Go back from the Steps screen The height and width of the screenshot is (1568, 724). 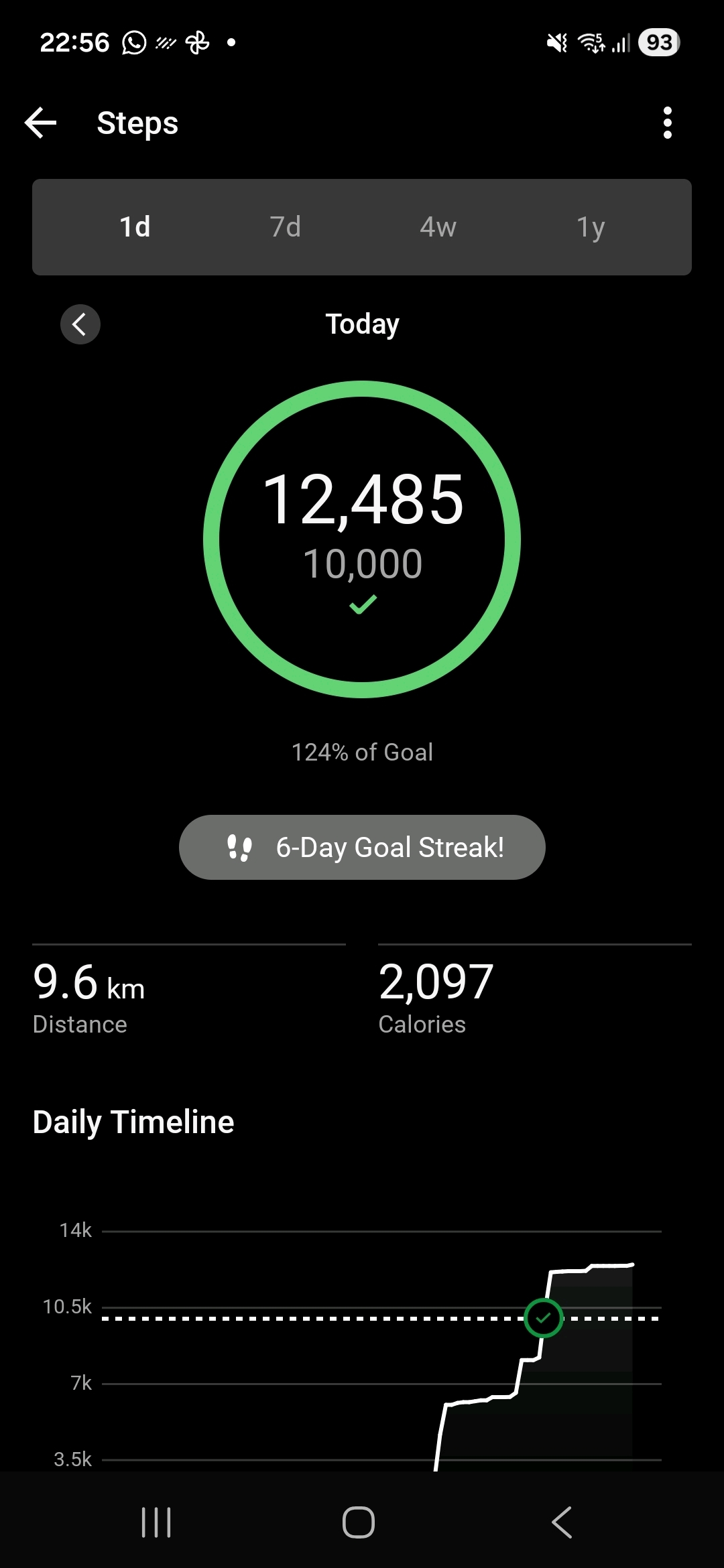tap(40, 123)
